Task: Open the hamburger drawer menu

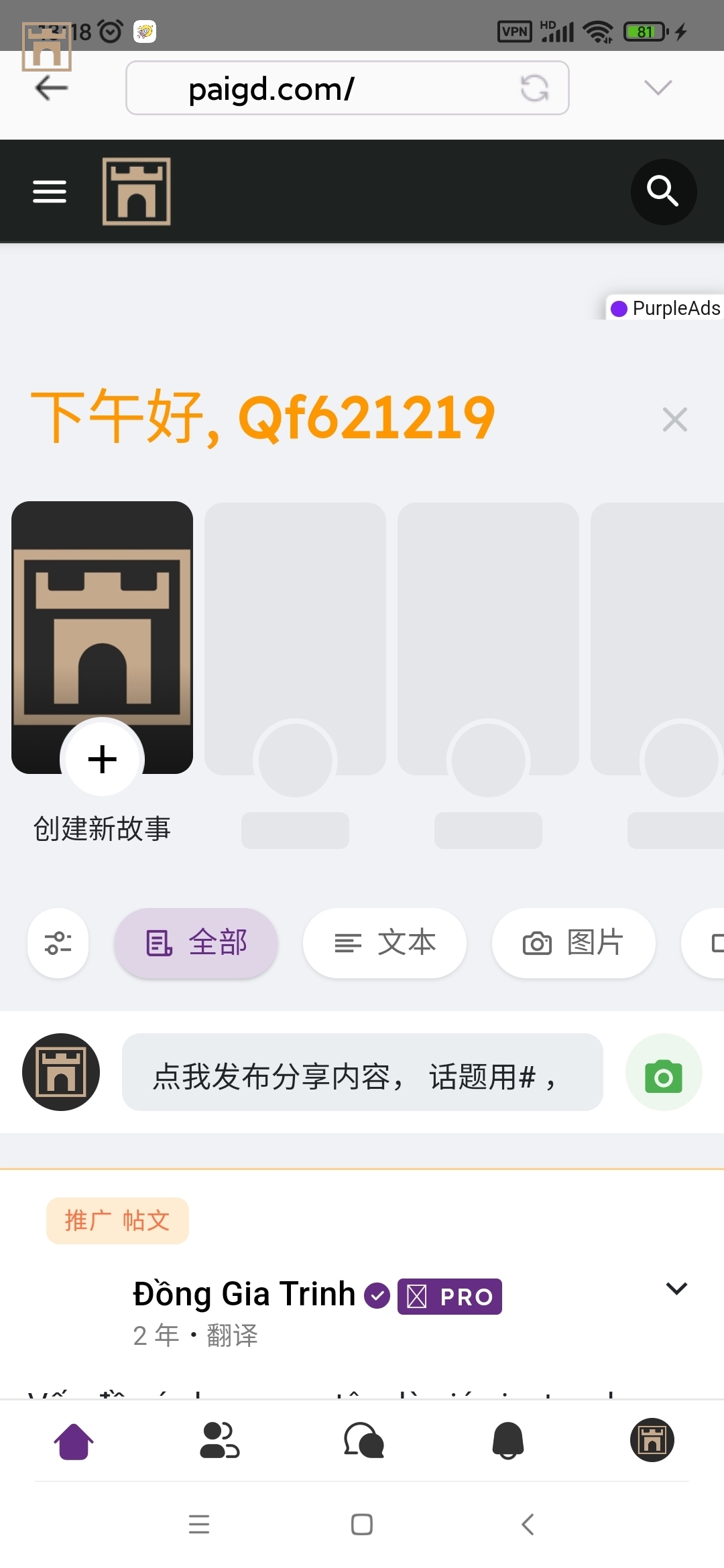Action: 50,192
